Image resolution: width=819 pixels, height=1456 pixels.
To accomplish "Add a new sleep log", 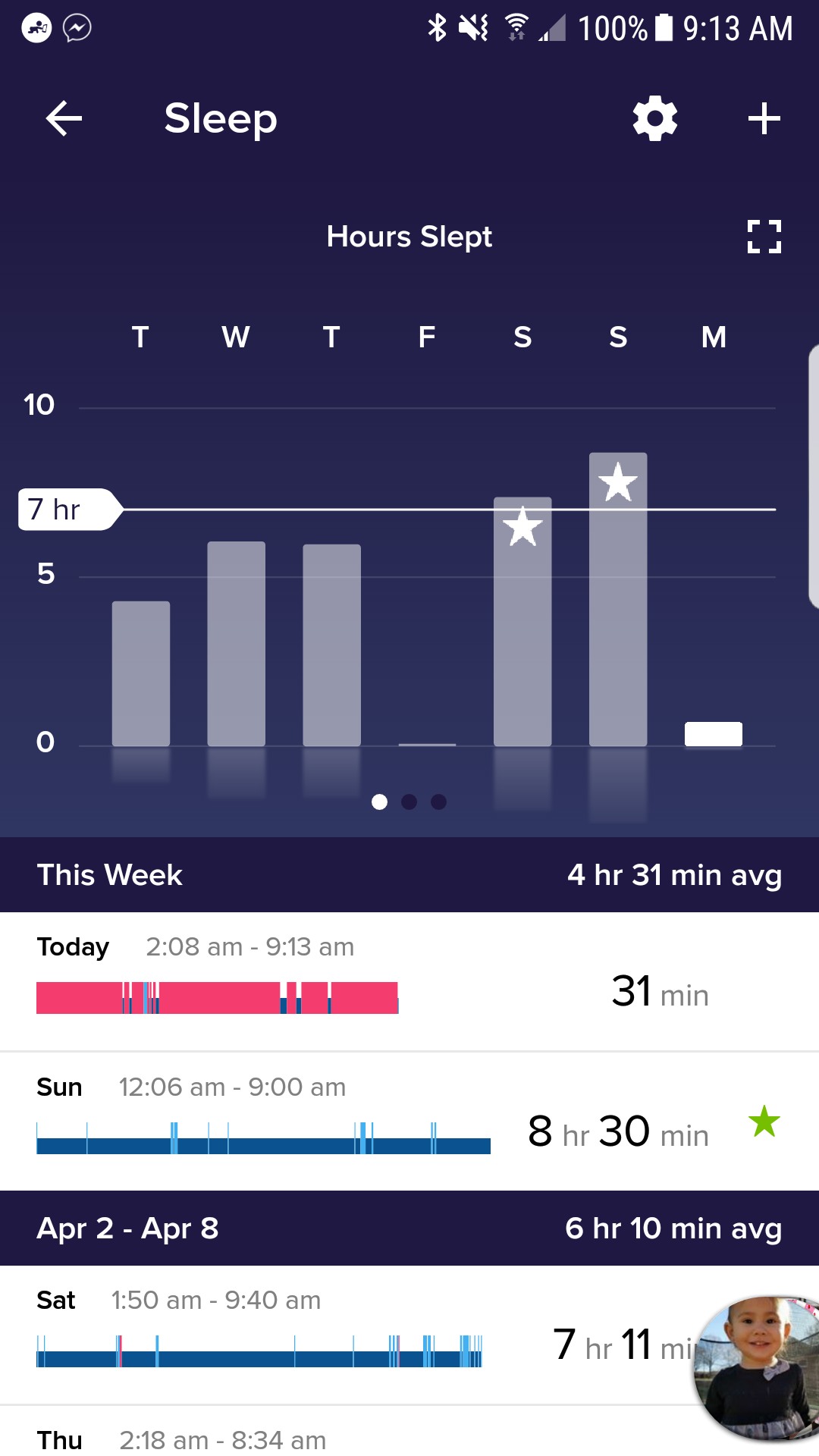I will pyautogui.click(x=764, y=119).
